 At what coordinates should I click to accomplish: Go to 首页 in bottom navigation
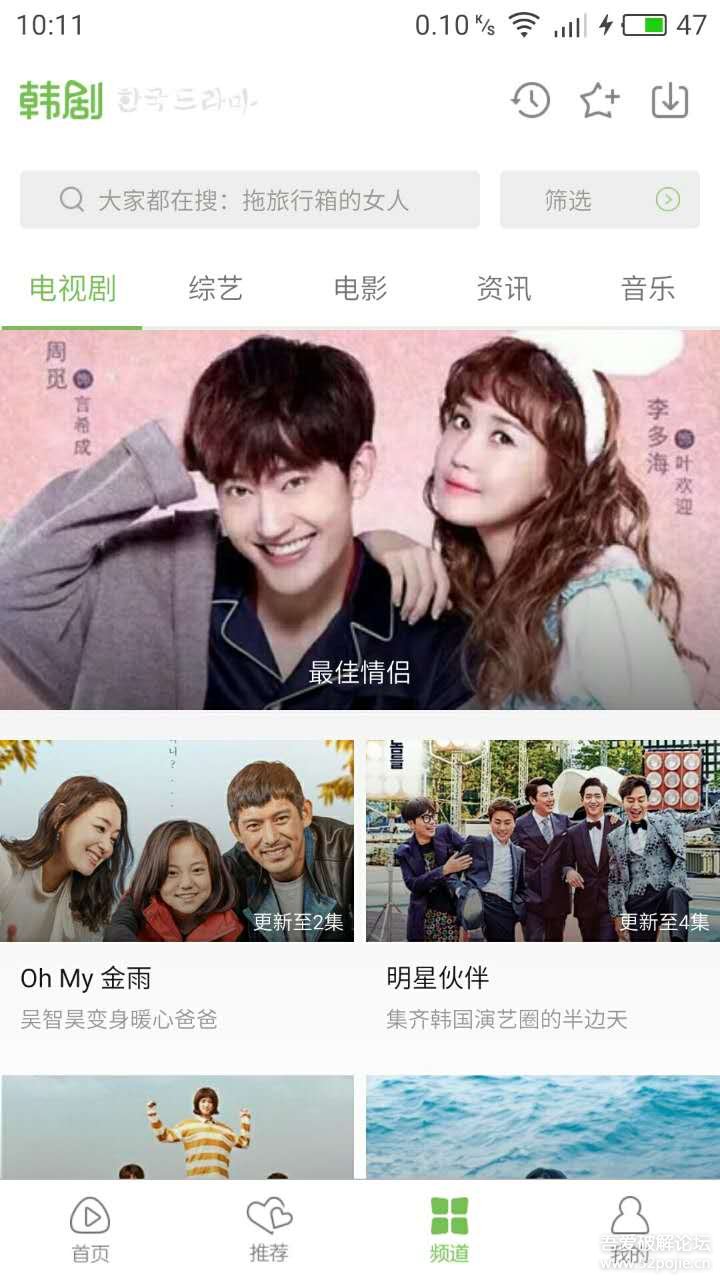pos(90,1230)
